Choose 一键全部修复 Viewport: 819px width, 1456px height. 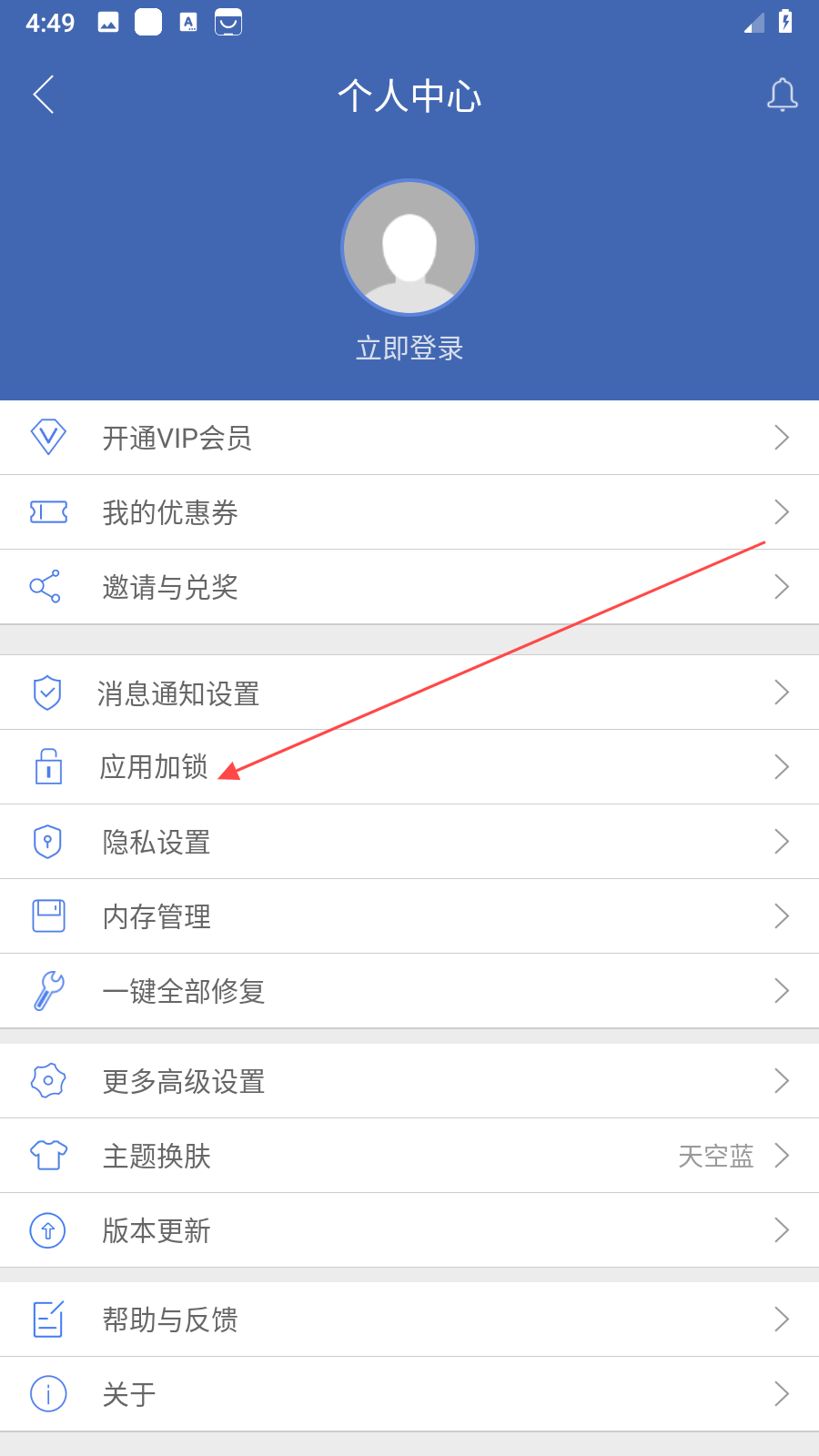[409, 991]
